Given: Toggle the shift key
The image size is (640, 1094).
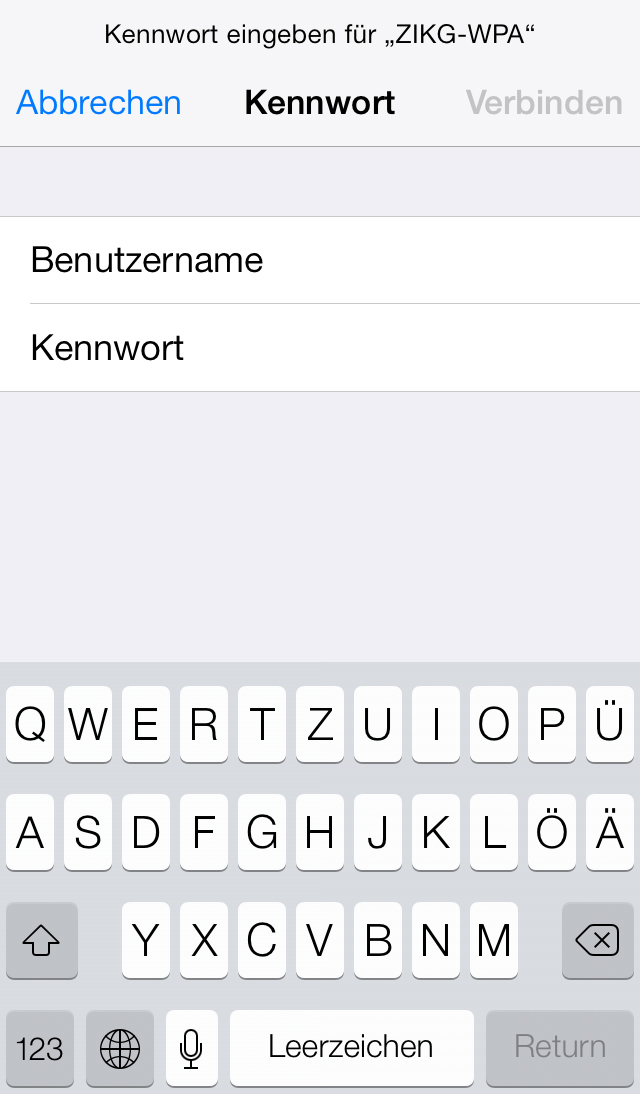Looking at the screenshot, I should coord(41,940).
